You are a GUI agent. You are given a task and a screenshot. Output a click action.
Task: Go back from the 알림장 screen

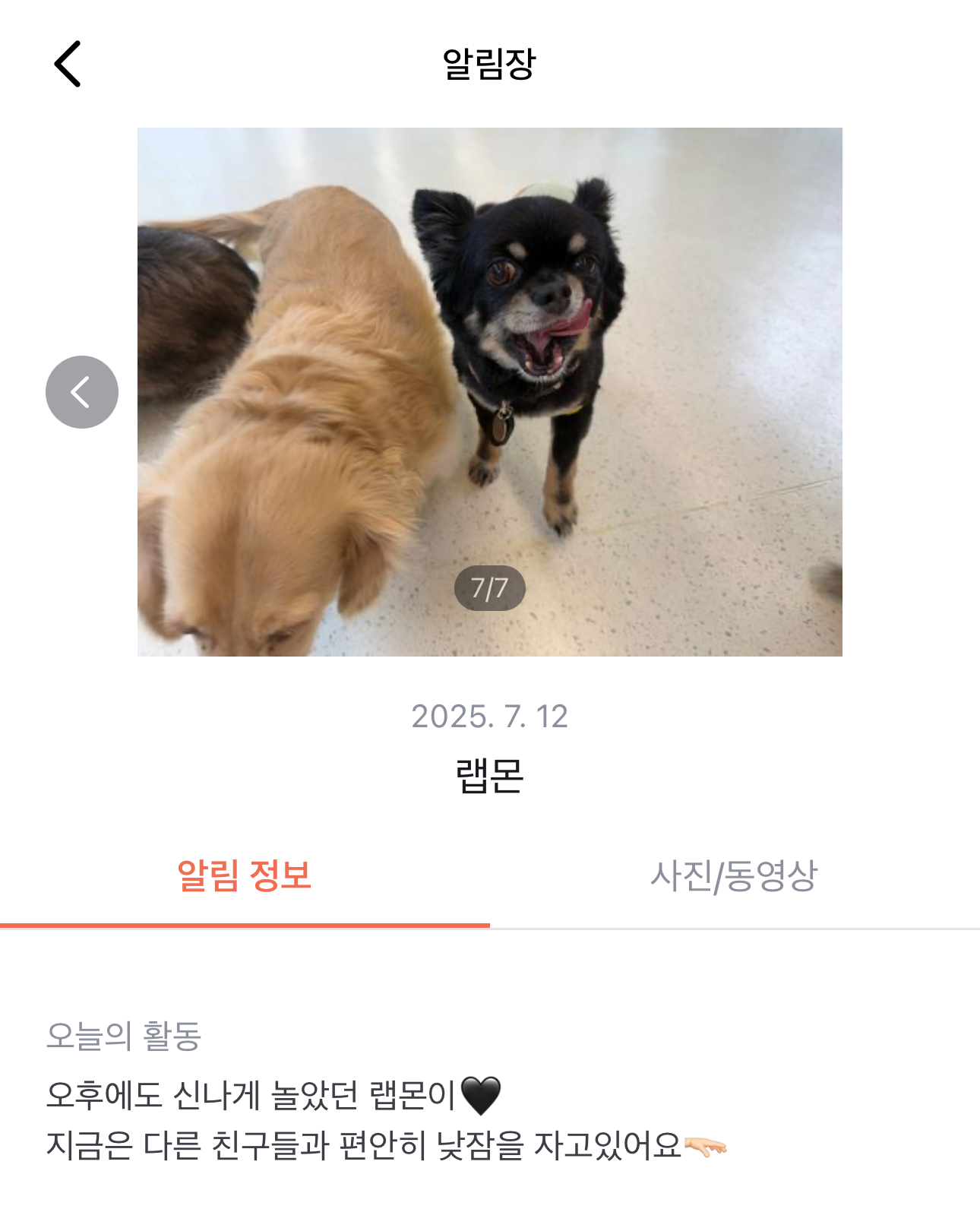pos(68,64)
